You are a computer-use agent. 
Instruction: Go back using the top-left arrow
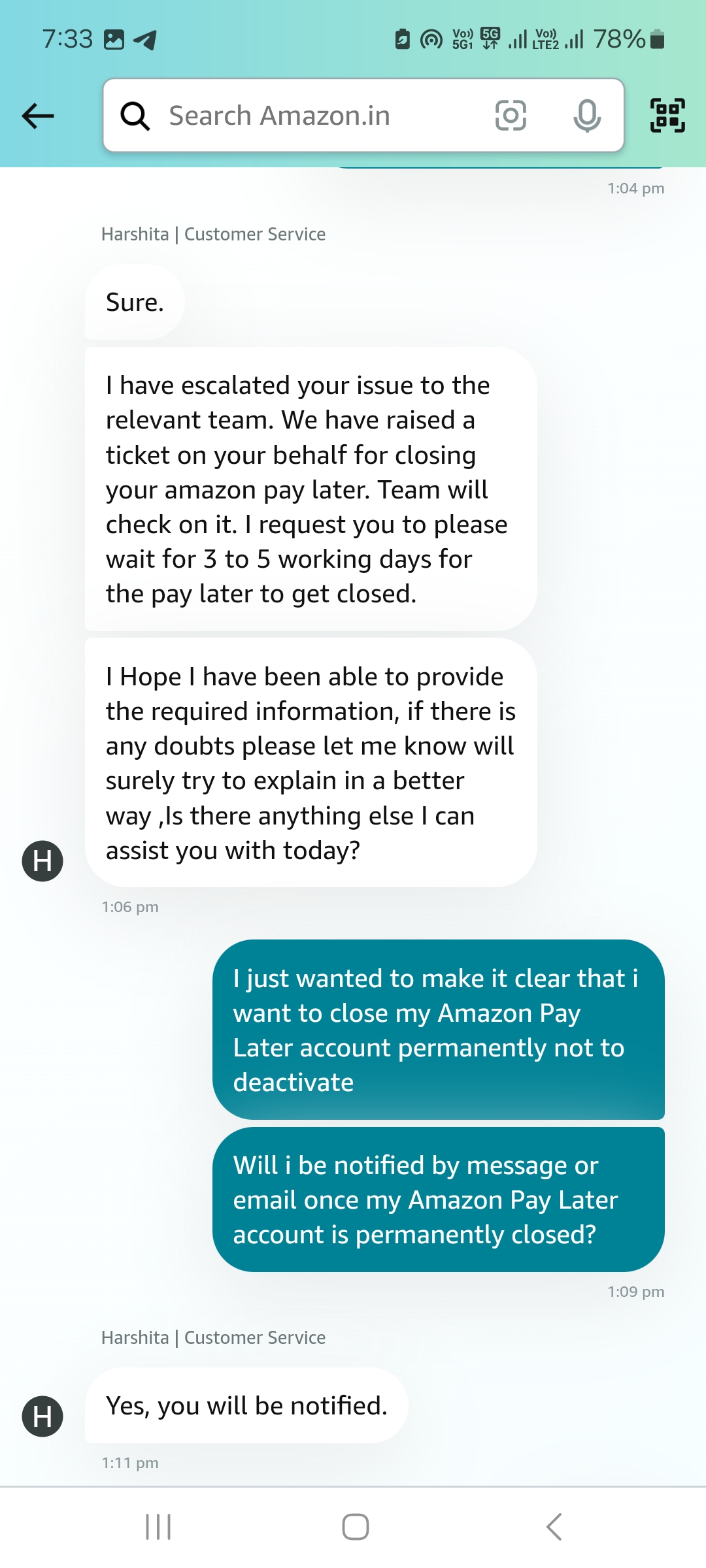[x=38, y=116]
